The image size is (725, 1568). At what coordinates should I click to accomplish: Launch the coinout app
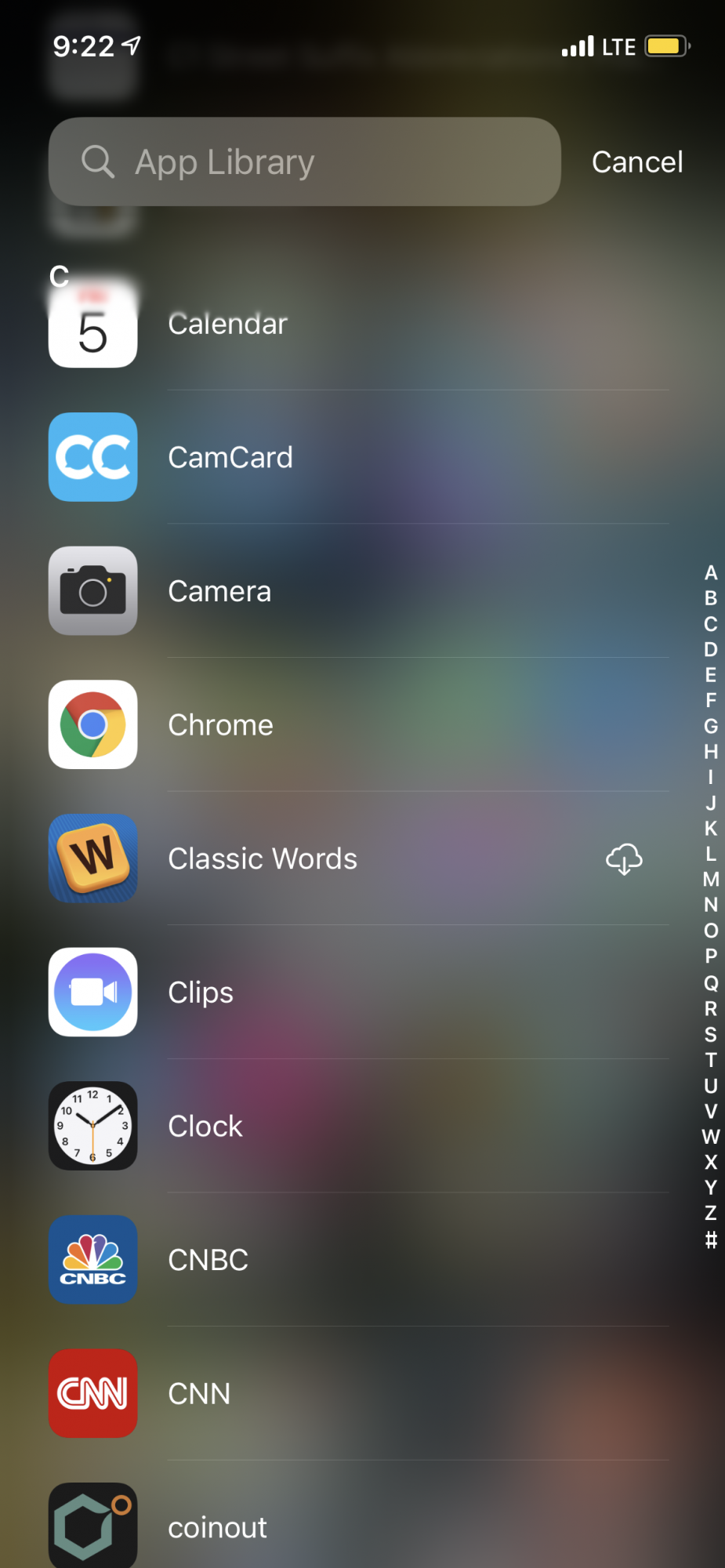click(x=359, y=1526)
